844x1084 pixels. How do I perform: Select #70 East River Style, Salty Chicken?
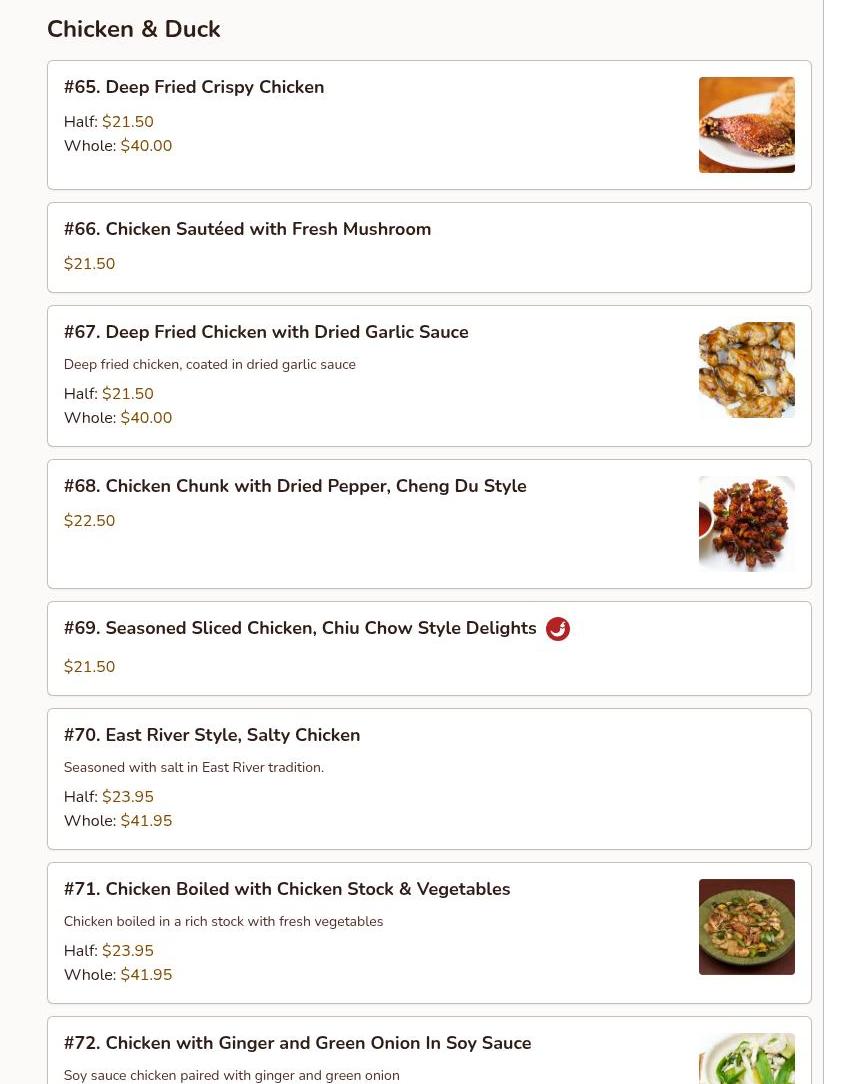212,735
